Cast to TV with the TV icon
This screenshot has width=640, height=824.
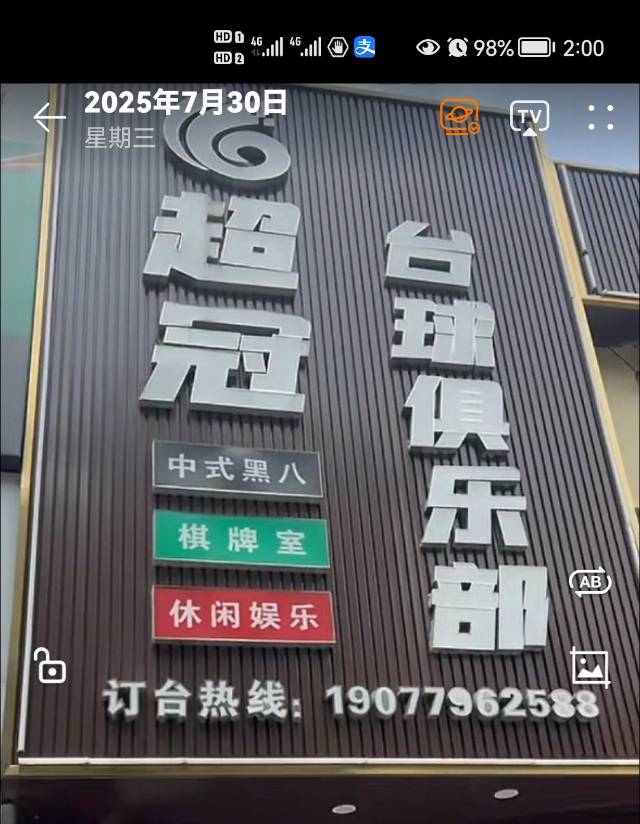[x=529, y=117]
